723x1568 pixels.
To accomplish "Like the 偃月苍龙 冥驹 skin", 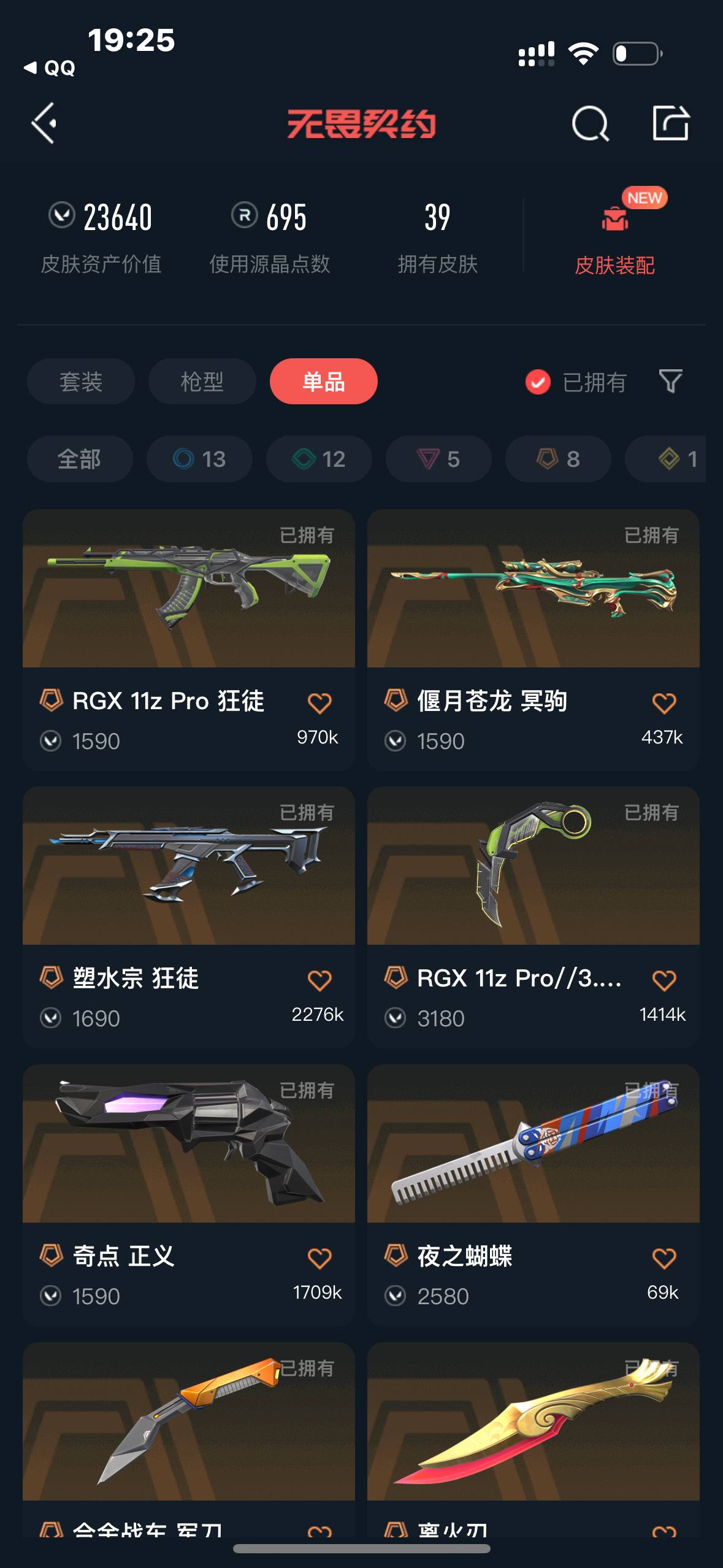I will tap(664, 703).
